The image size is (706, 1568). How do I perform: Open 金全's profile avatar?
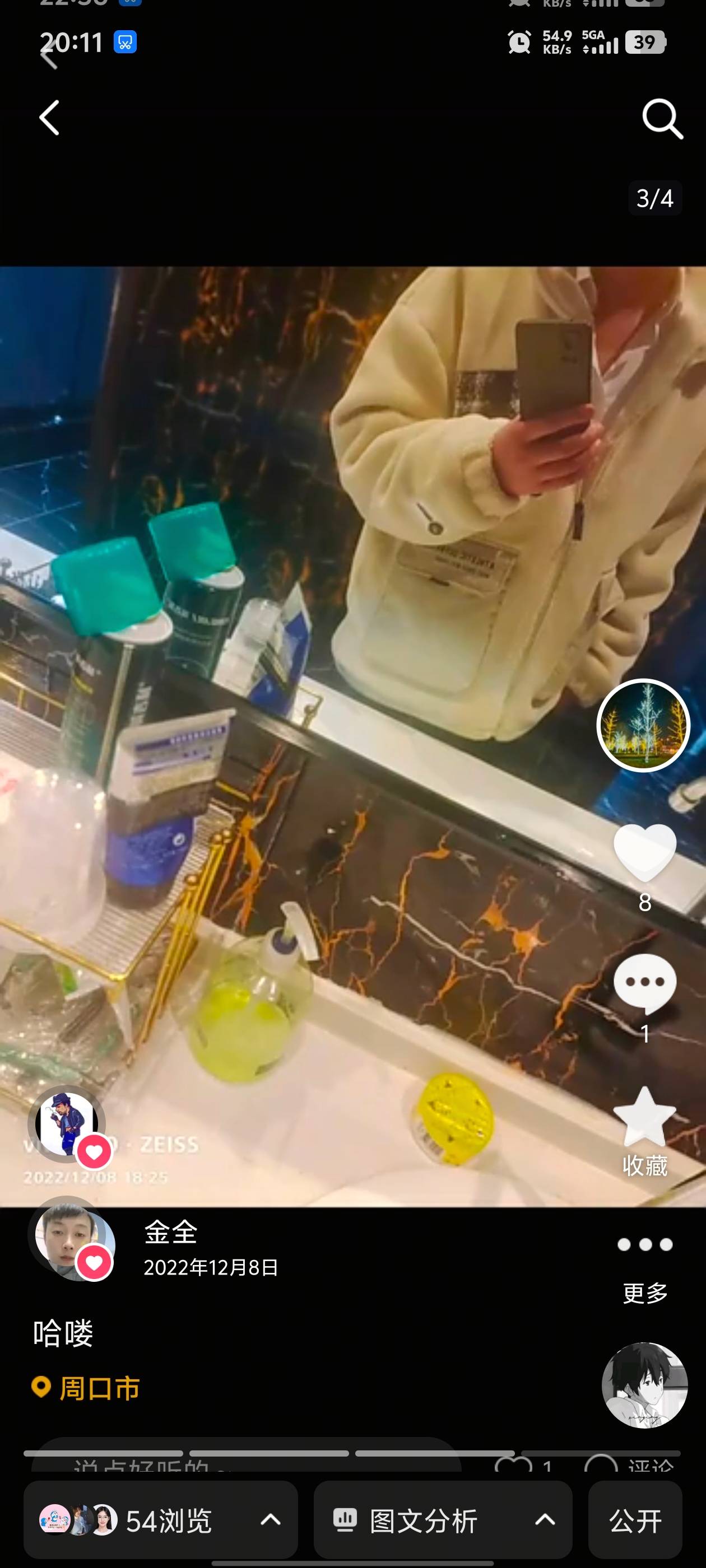(x=72, y=1238)
